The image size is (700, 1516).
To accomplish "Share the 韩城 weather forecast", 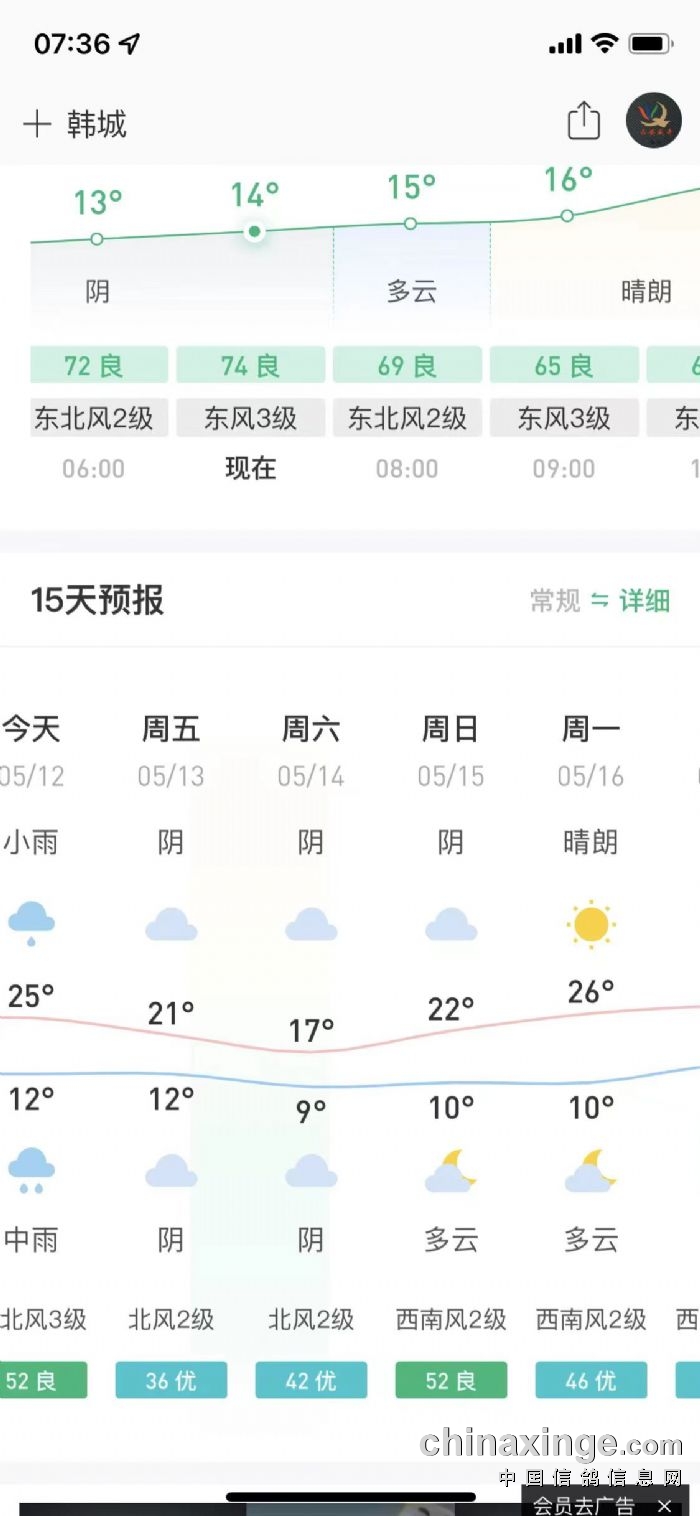I will tap(583, 121).
